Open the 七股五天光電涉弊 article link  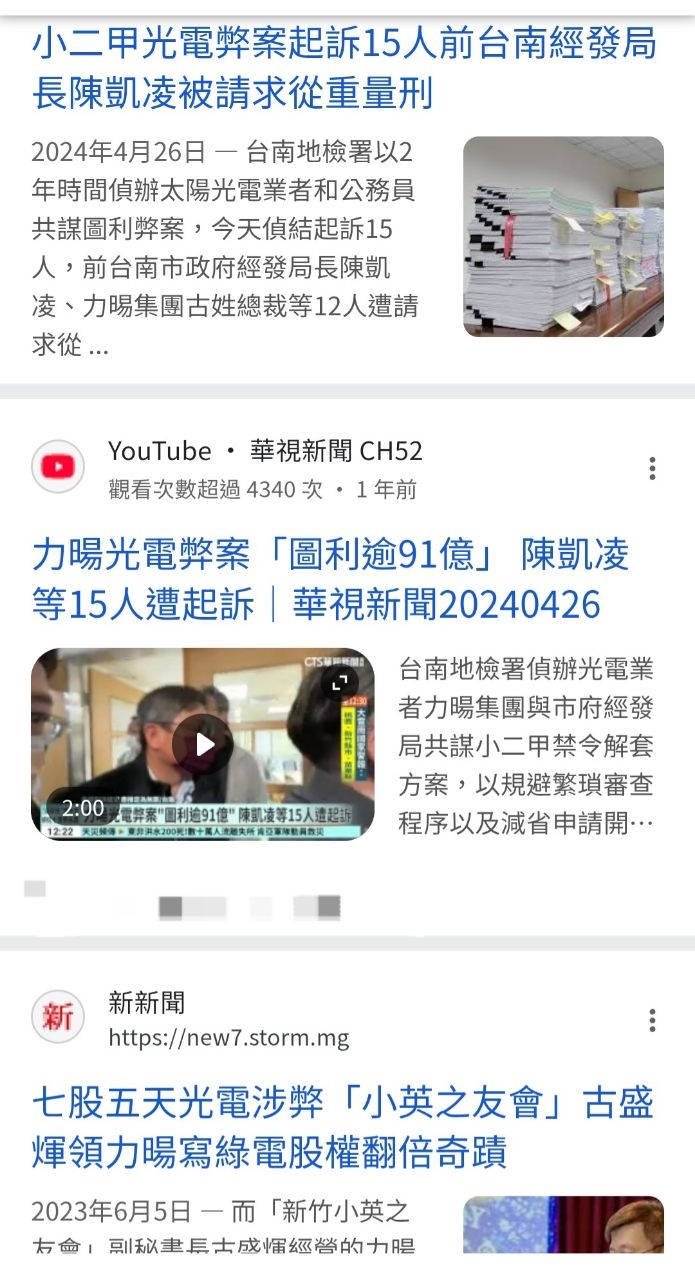point(342,1127)
